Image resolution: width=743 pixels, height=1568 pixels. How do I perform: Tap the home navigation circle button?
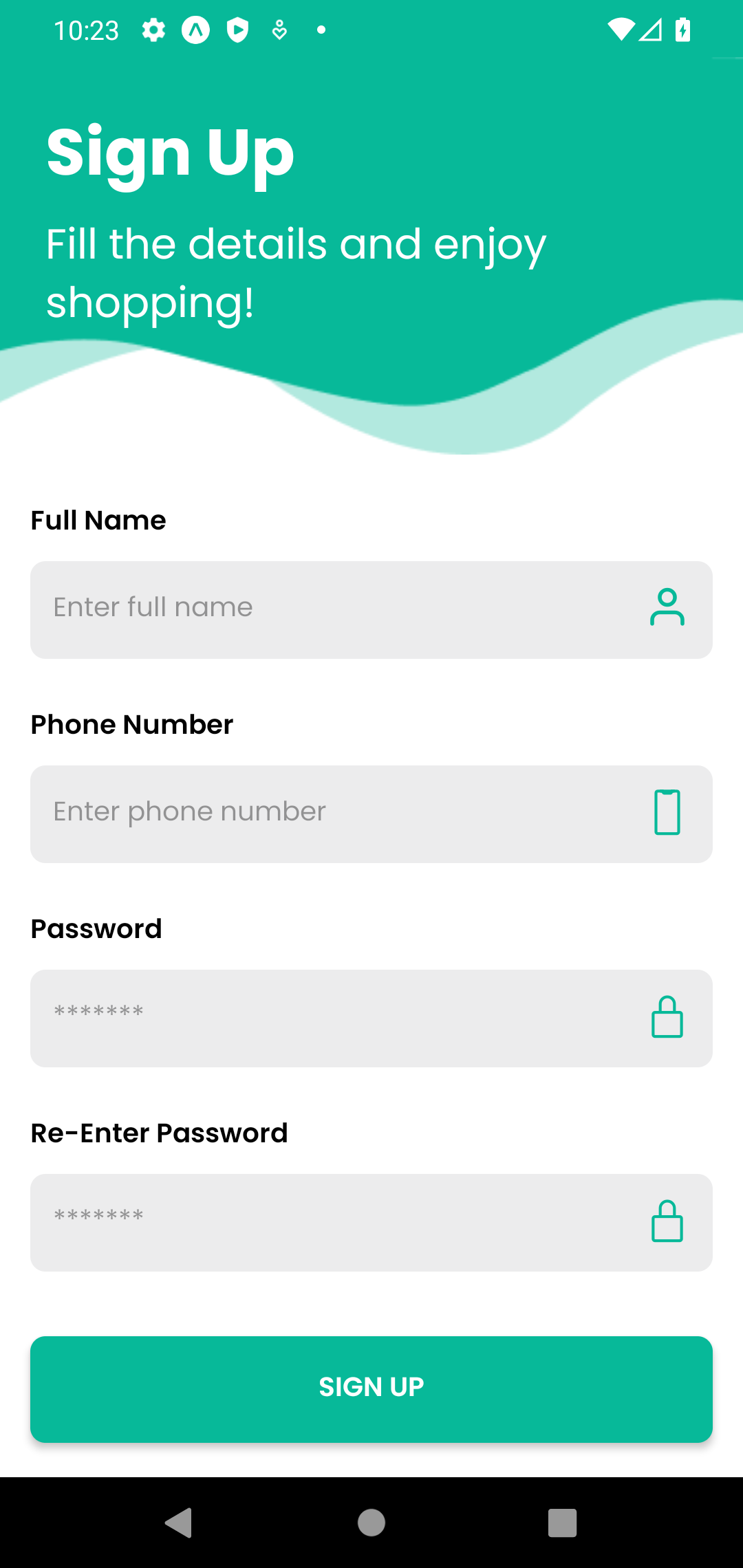click(371, 1522)
